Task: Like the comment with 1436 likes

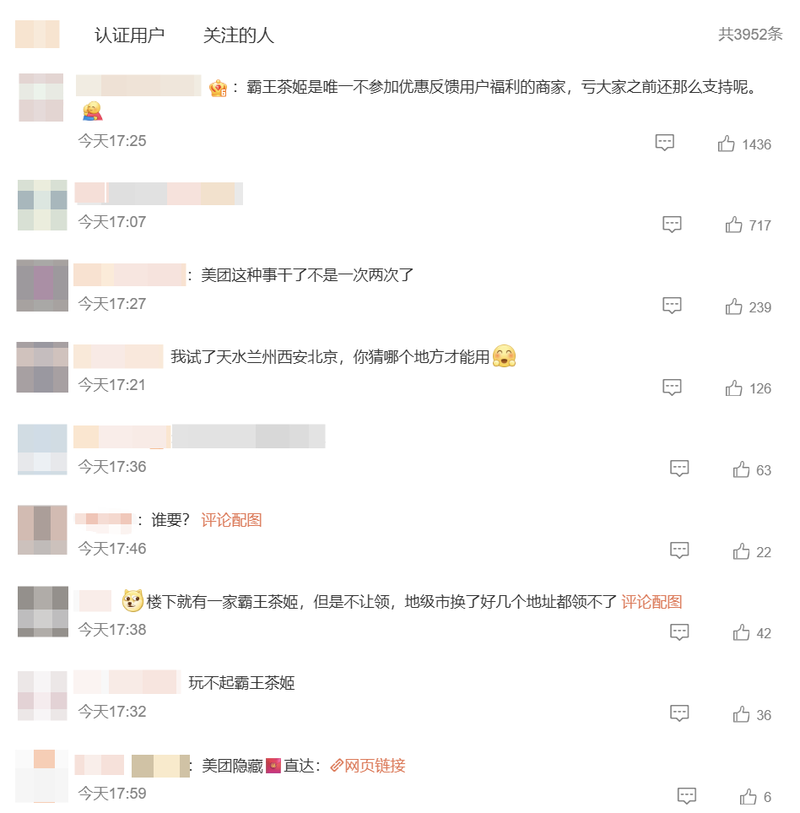Action: click(x=727, y=144)
